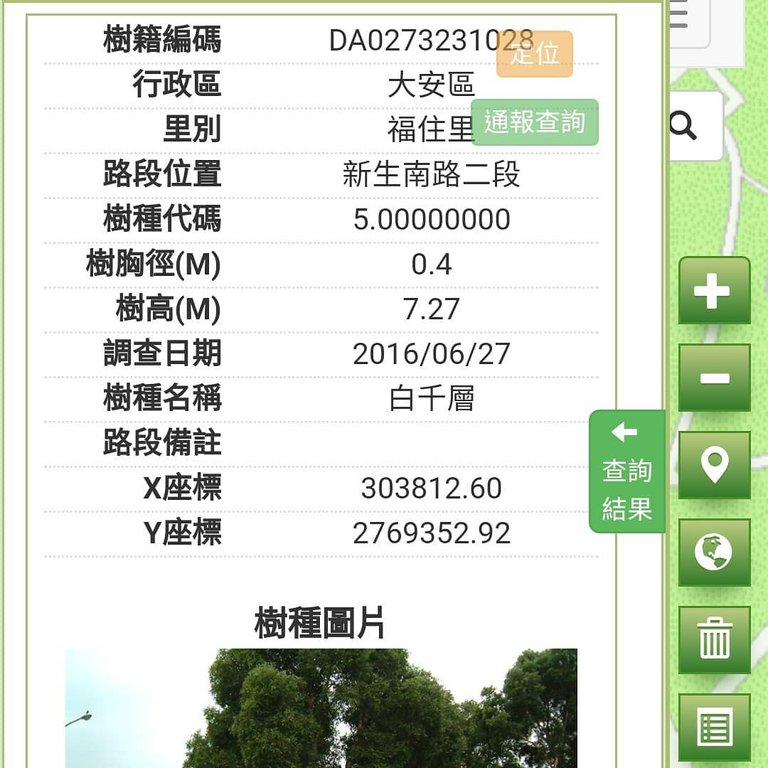Tap the 定位 locate button
This screenshot has width=768, height=768.
tap(535, 54)
